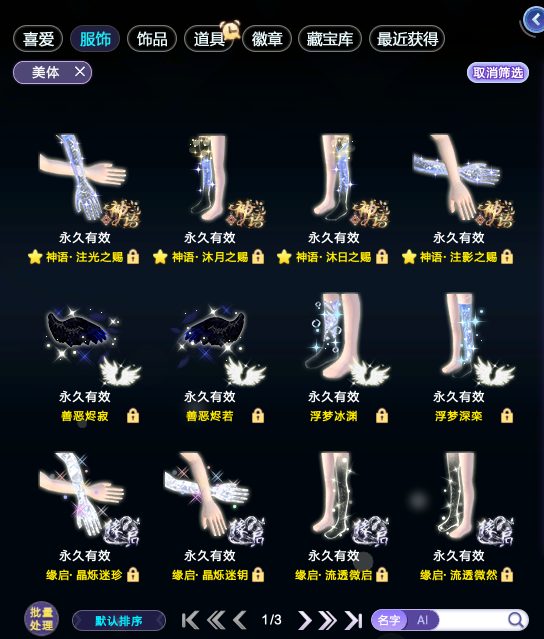Jump to the last page
The height and width of the screenshot is (639, 544).
353,620
